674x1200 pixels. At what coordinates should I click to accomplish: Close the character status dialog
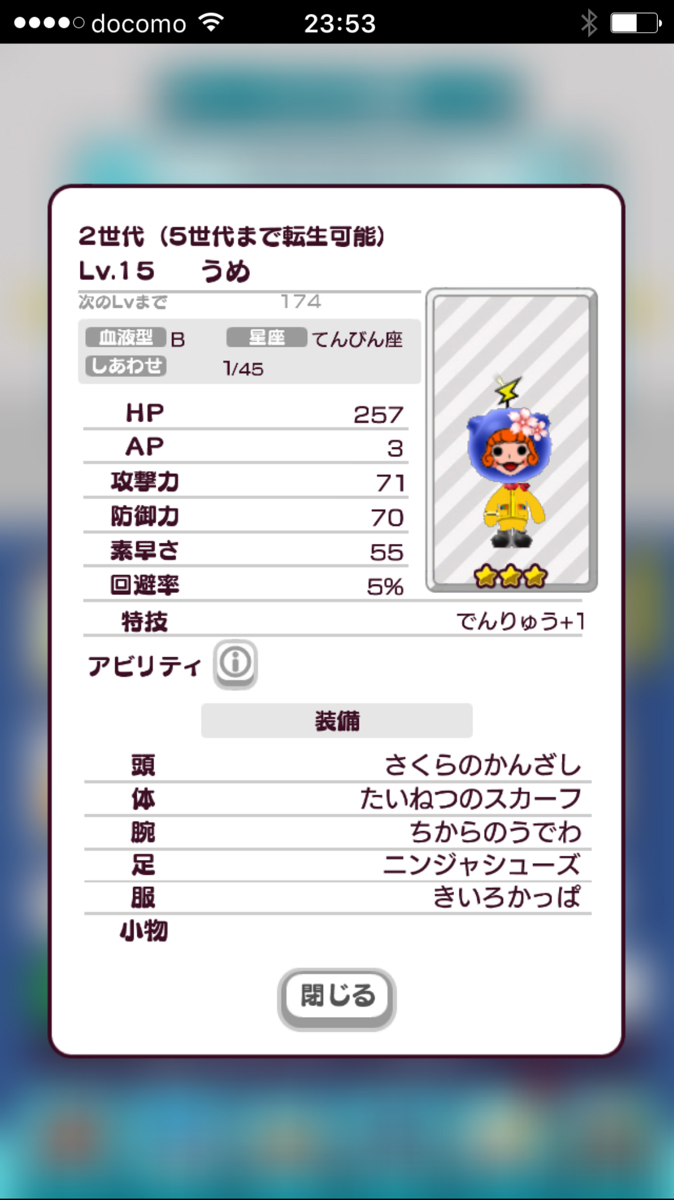(337, 997)
